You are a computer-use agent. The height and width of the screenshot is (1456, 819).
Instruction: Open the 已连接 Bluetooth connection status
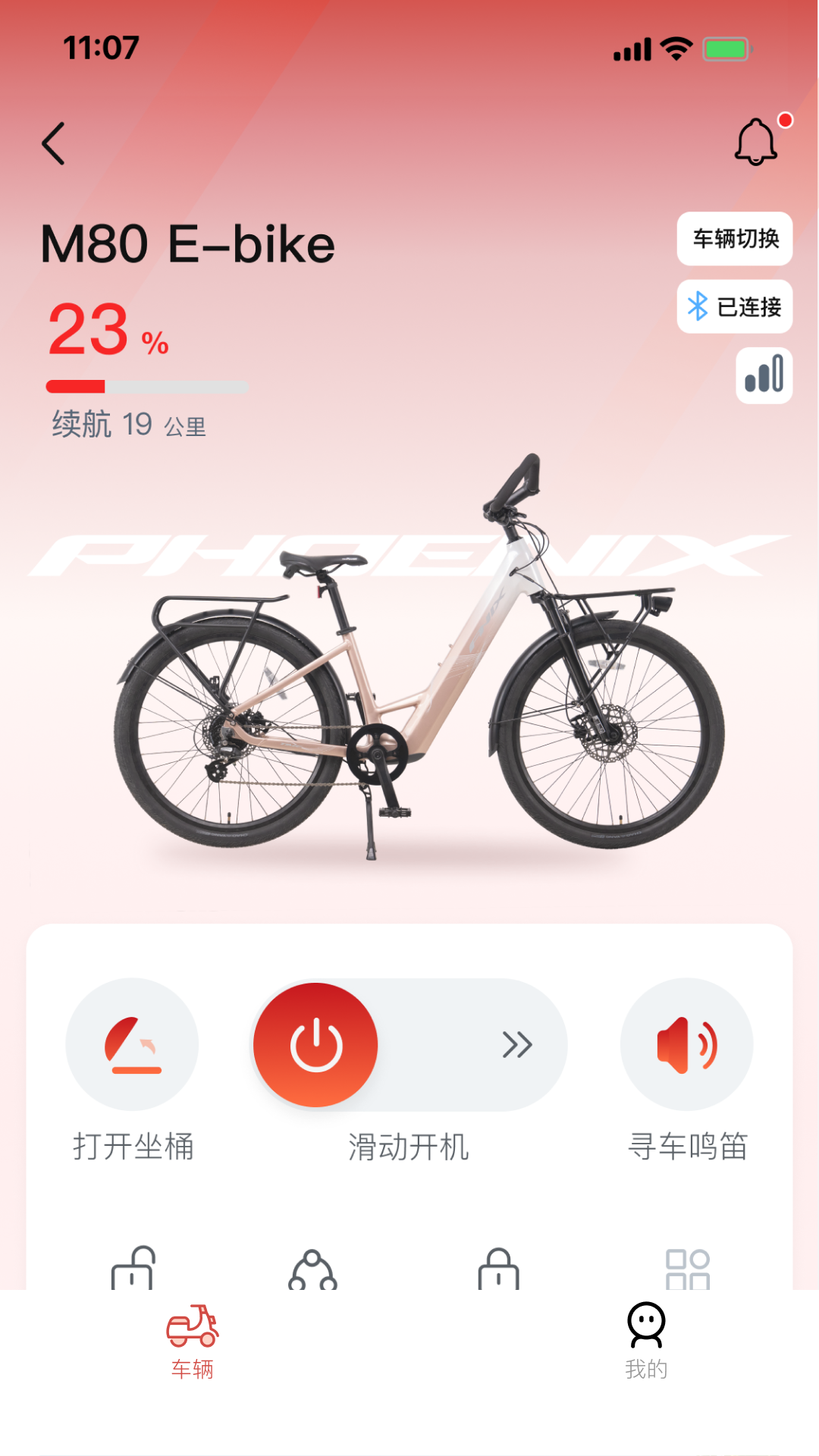[734, 307]
